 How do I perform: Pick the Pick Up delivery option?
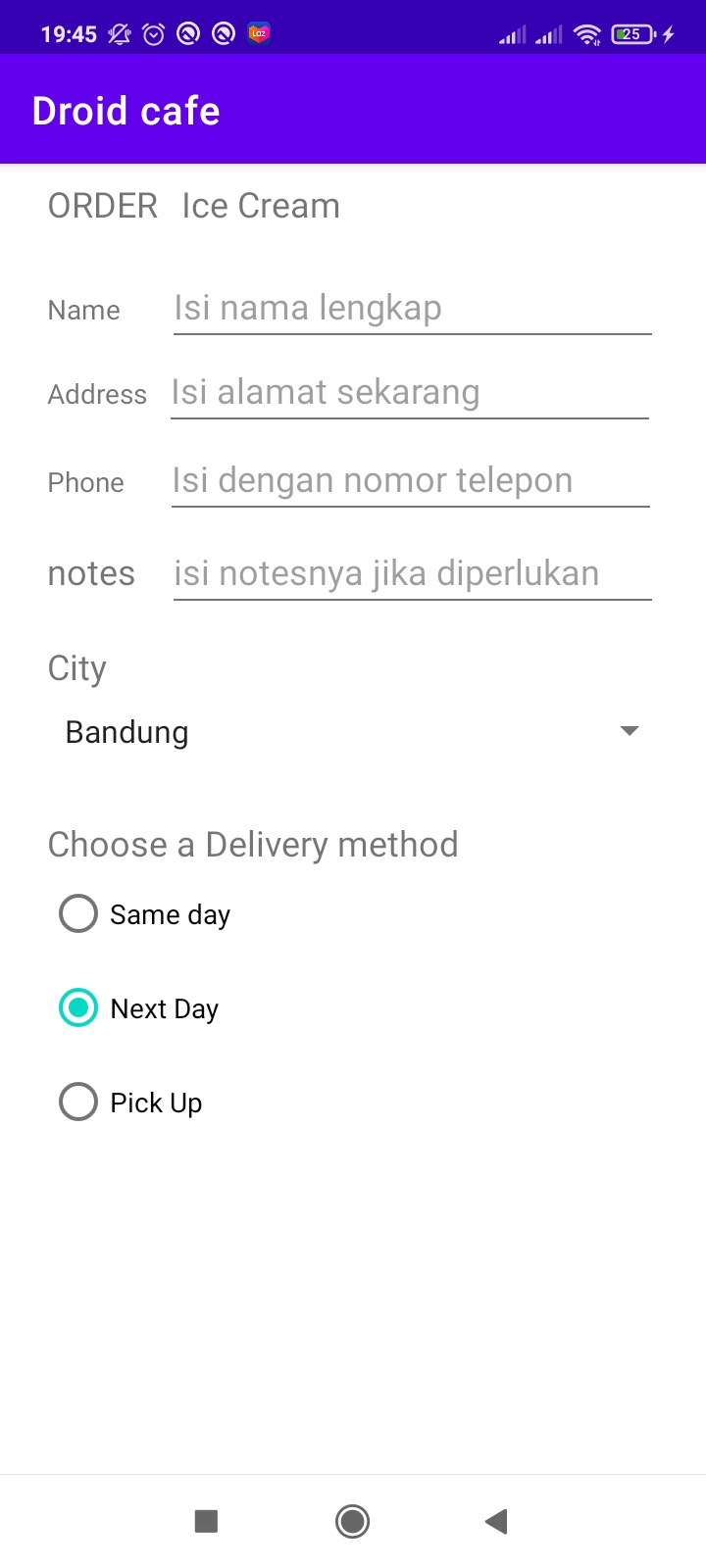[x=78, y=1102]
